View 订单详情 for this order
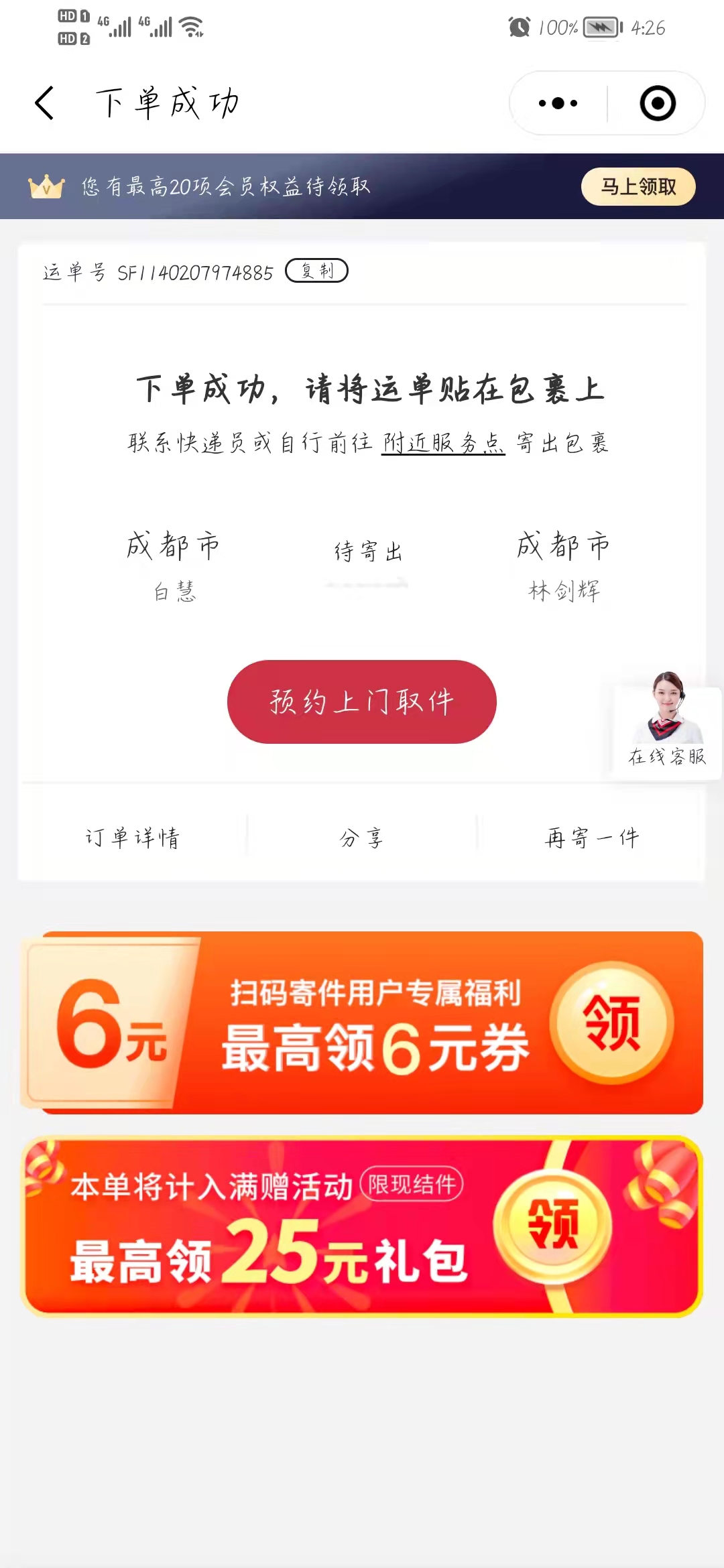724x1568 pixels. coord(133,838)
